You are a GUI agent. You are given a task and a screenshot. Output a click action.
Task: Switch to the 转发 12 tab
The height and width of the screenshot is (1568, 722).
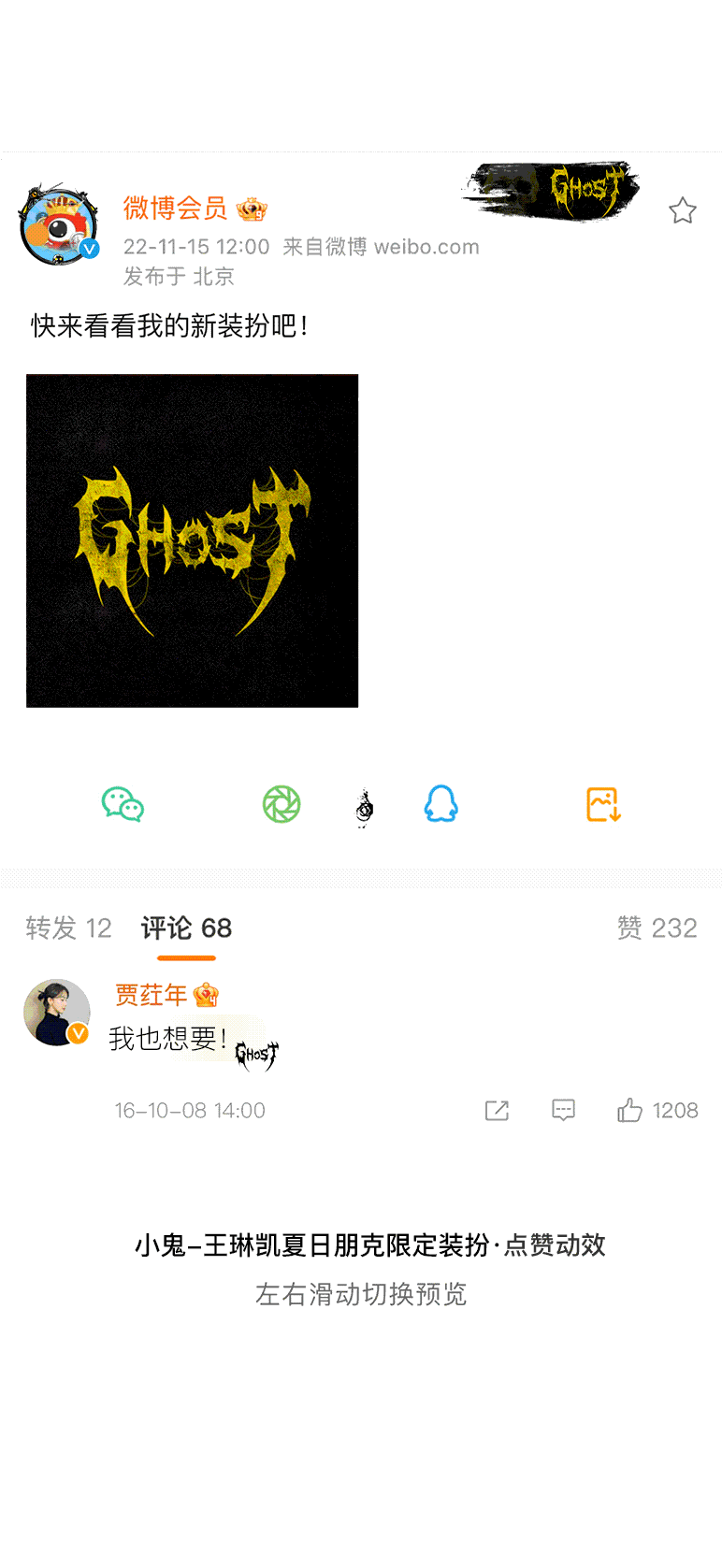coord(67,928)
